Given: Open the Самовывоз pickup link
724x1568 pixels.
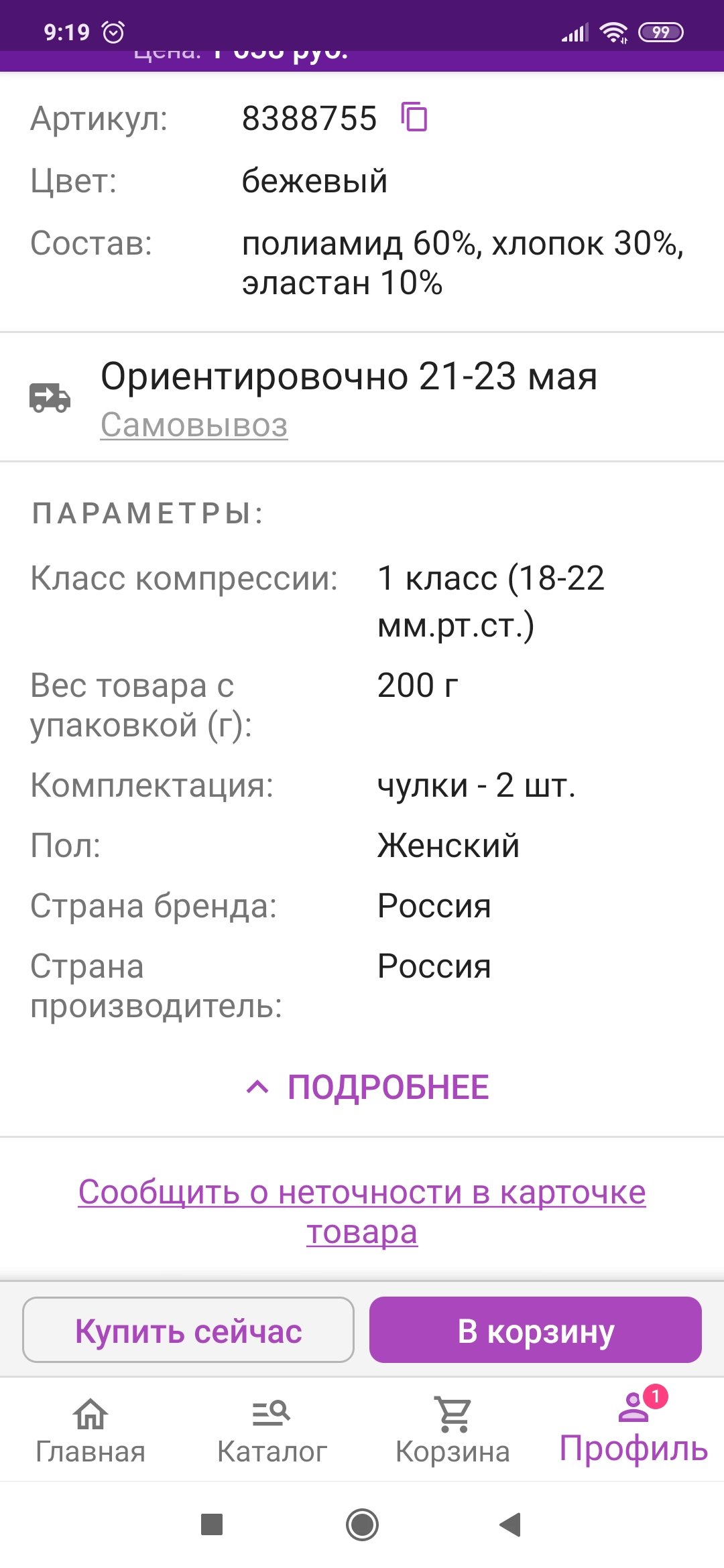Looking at the screenshot, I should (x=194, y=425).
